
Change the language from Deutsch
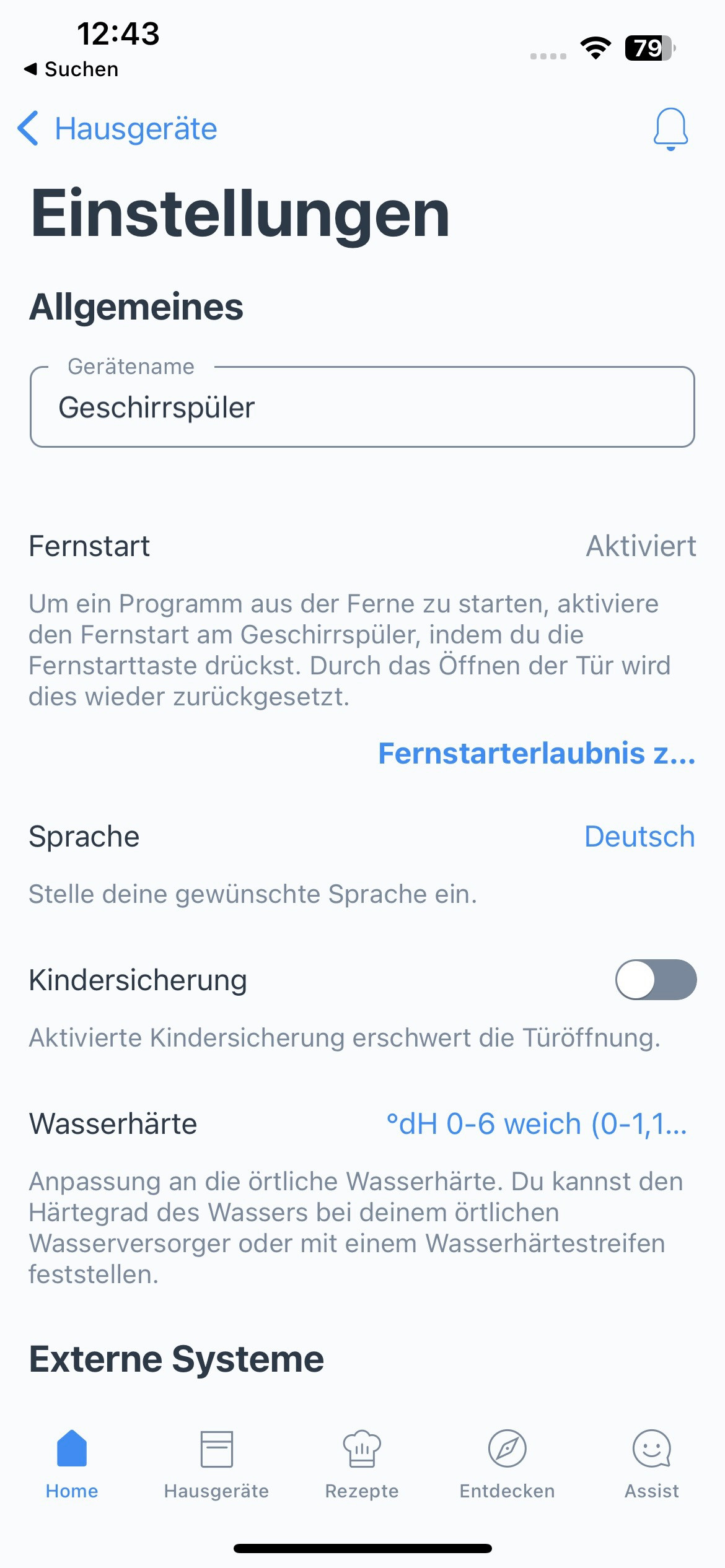coord(639,837)
